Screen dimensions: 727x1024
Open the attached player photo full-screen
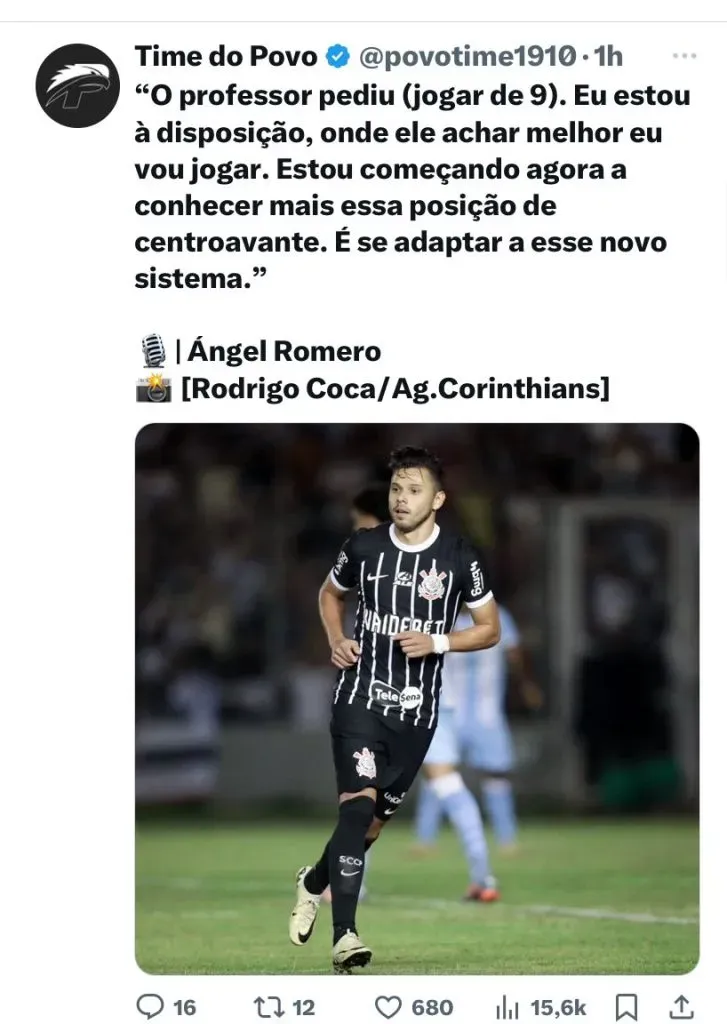[417, 698]
